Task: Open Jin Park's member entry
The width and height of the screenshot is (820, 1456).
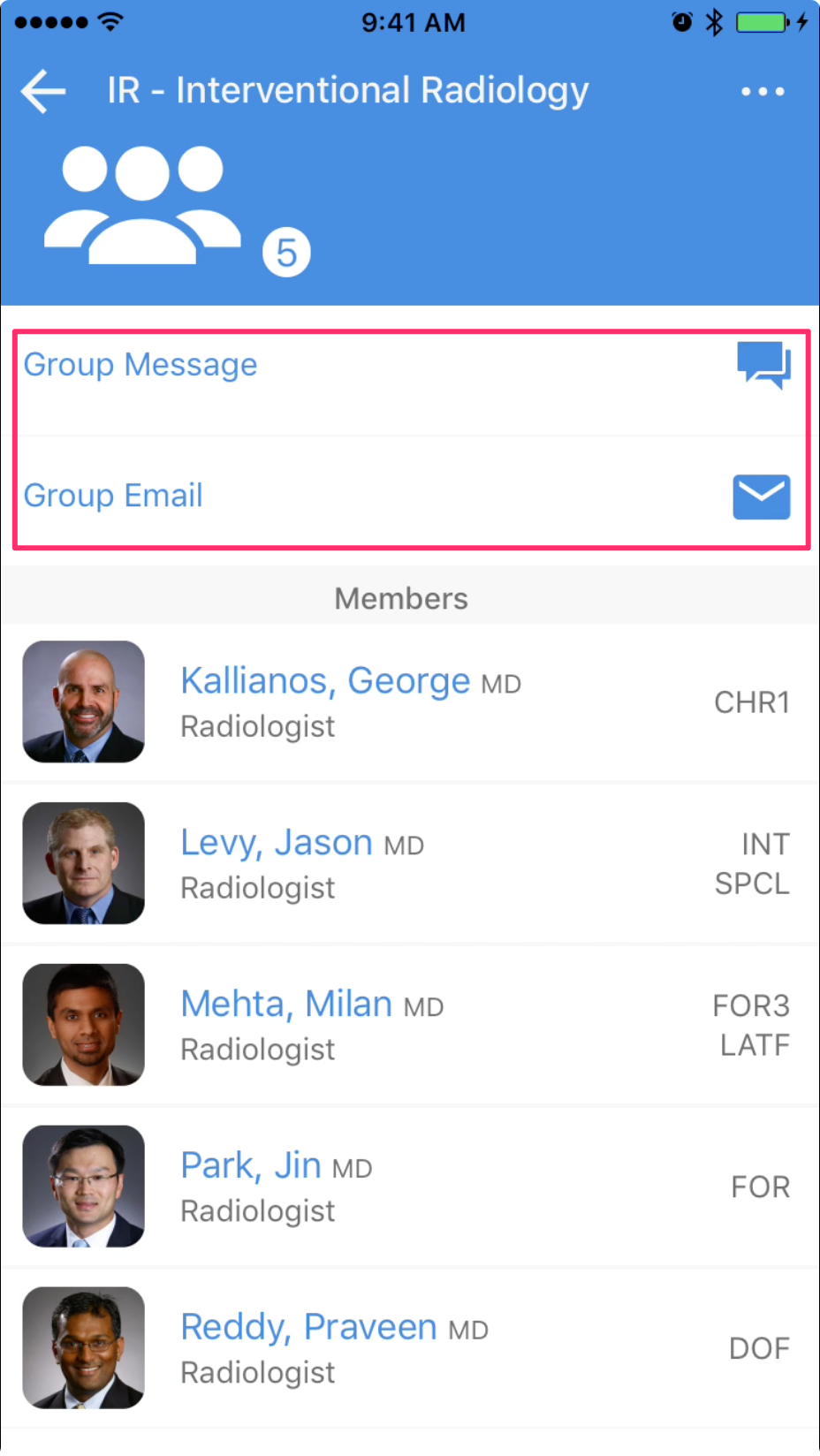Action: tap(410, 1187)
